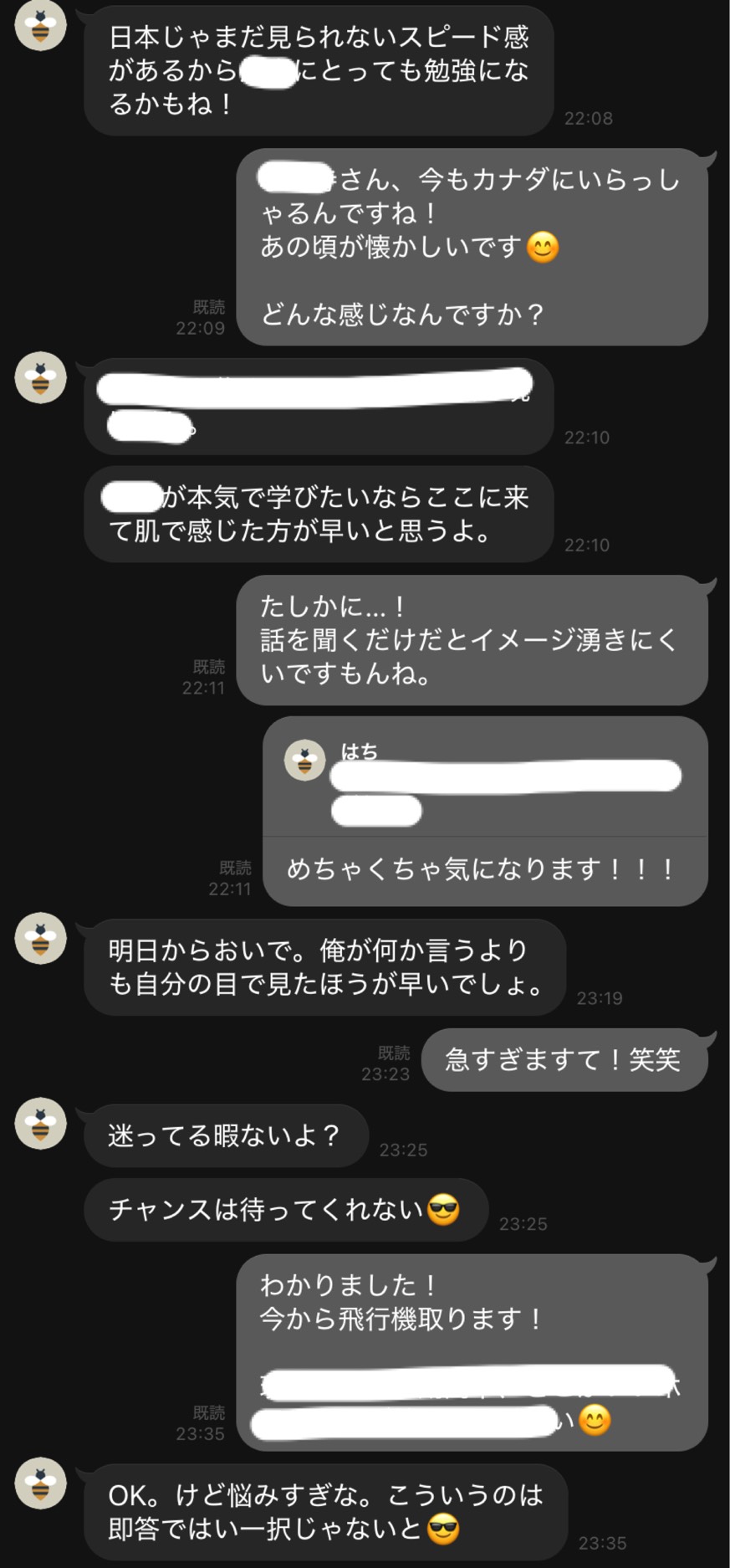Image resolution: width=730 pixels, height=1568 pixels.
Task: Open sender profile avatar next to OK。けど悩みすぎな
Action: (40, 1483)
